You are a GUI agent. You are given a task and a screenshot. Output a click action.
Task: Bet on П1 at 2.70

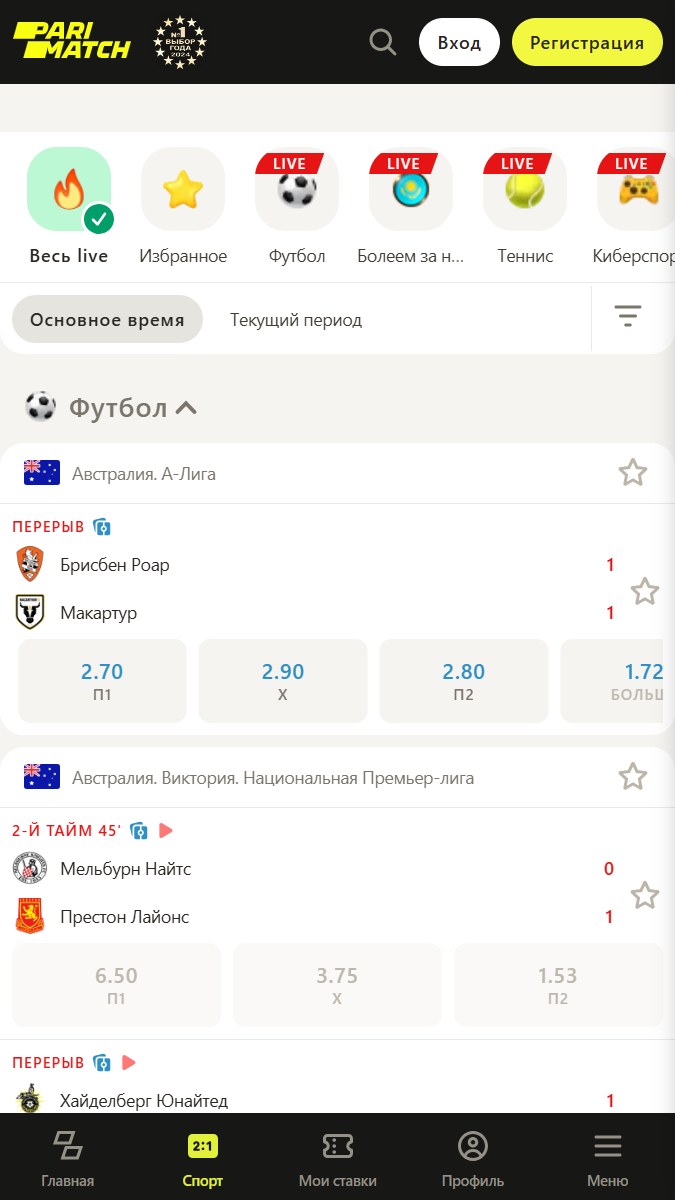click(102, 680)
